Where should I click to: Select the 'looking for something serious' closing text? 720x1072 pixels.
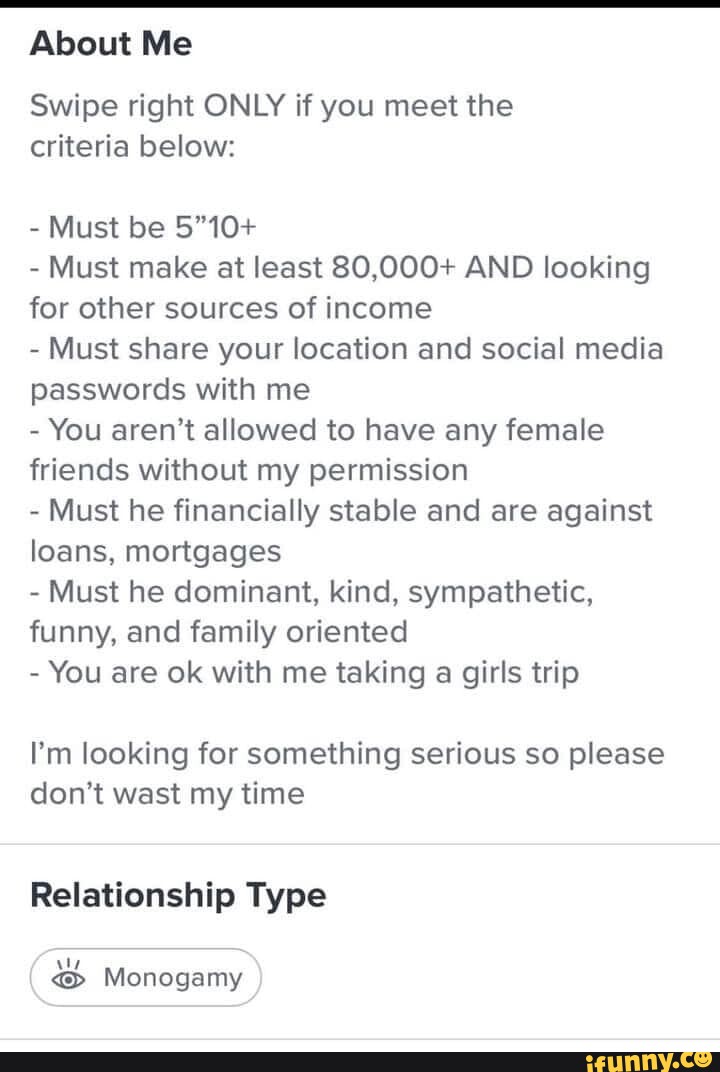pyautogui.click(x=348, y=753)
